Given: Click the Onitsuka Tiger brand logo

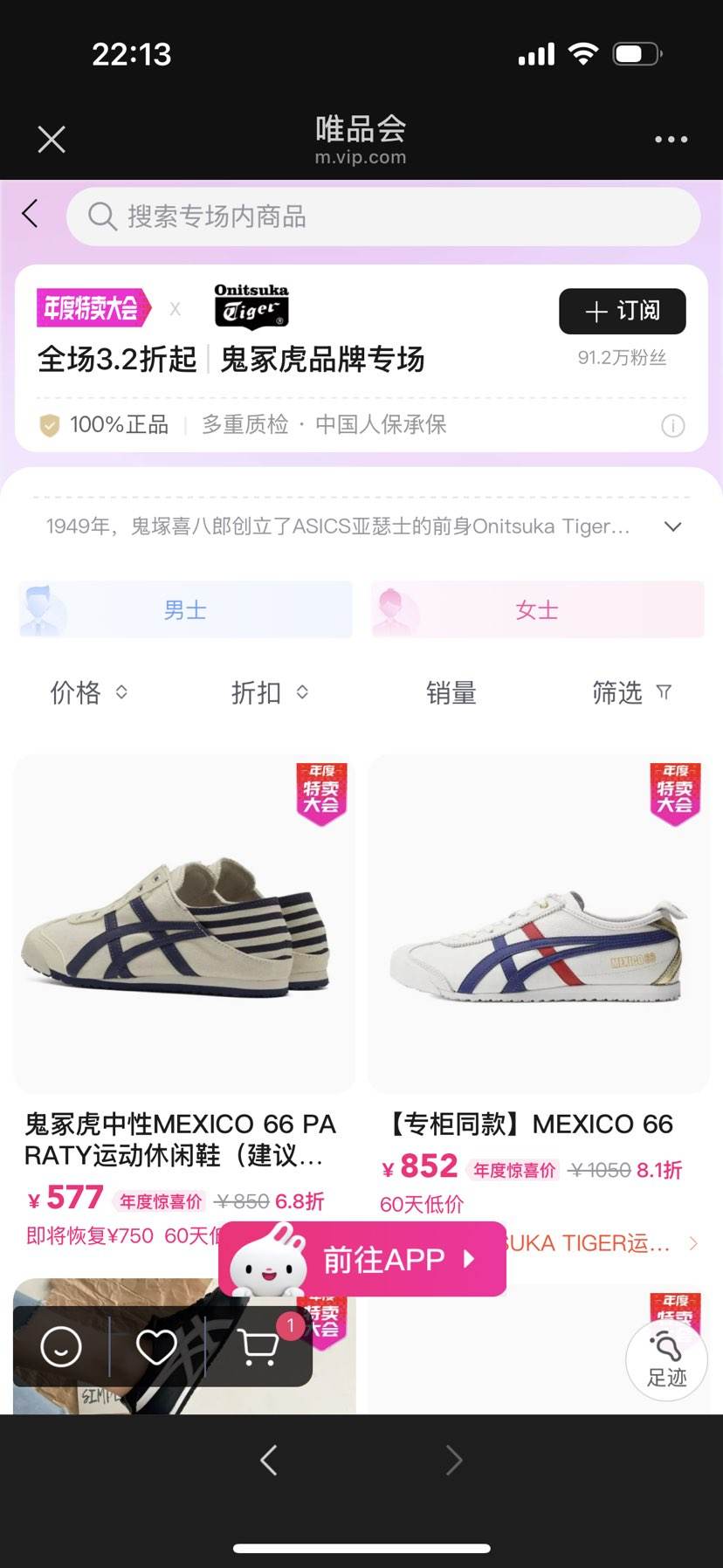Looking at the screenshot, I should [251, 306].
